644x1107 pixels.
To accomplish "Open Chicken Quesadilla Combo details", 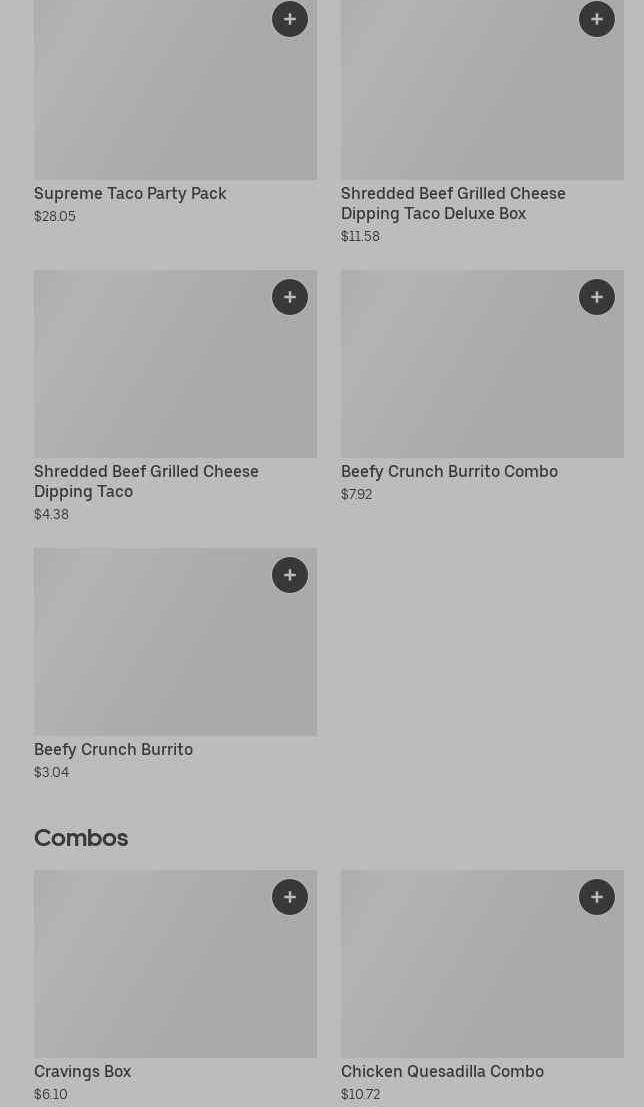I will pos(442,1072).
